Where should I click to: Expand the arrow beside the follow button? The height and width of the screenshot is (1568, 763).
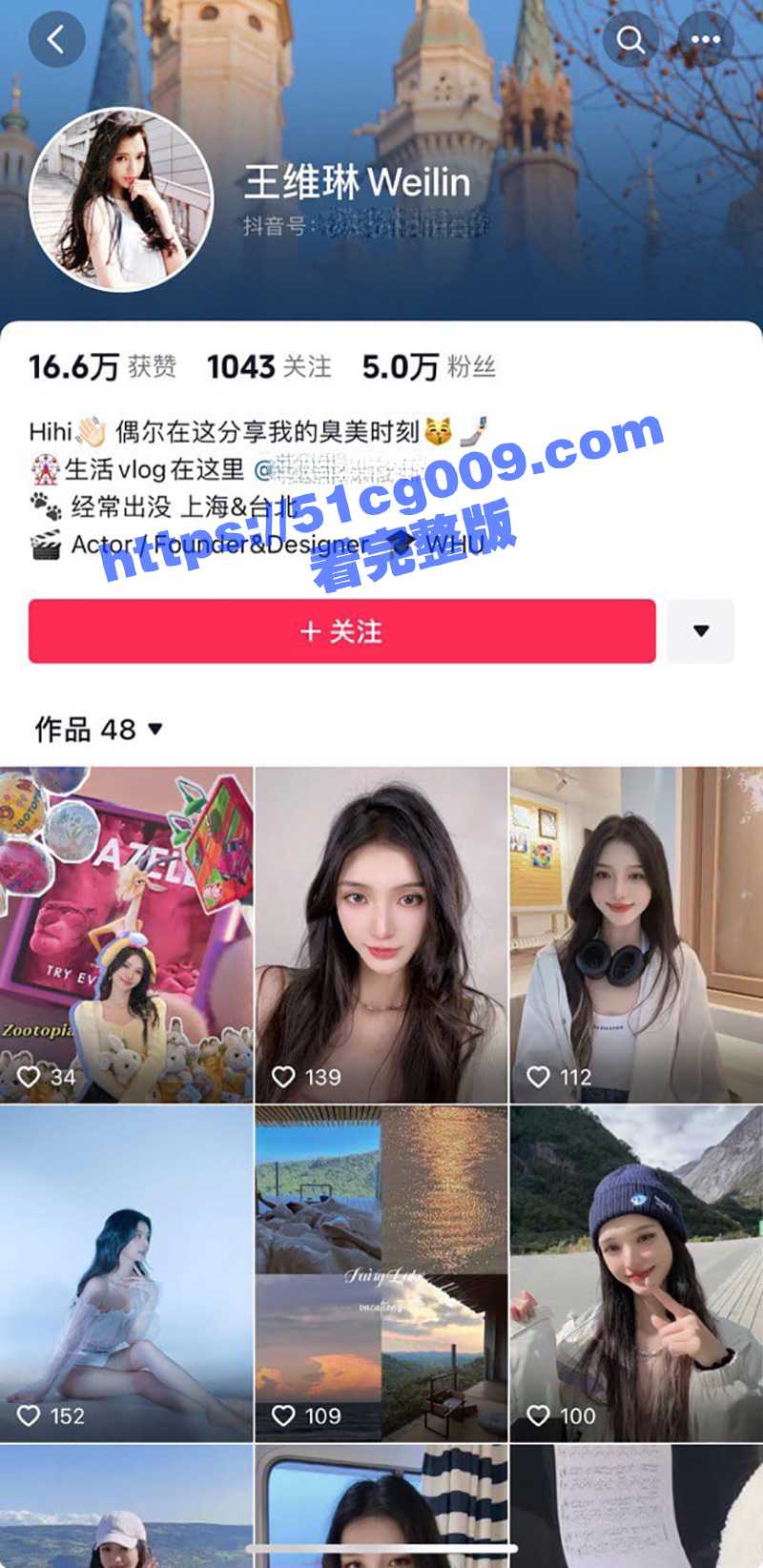tap(701, 630)
